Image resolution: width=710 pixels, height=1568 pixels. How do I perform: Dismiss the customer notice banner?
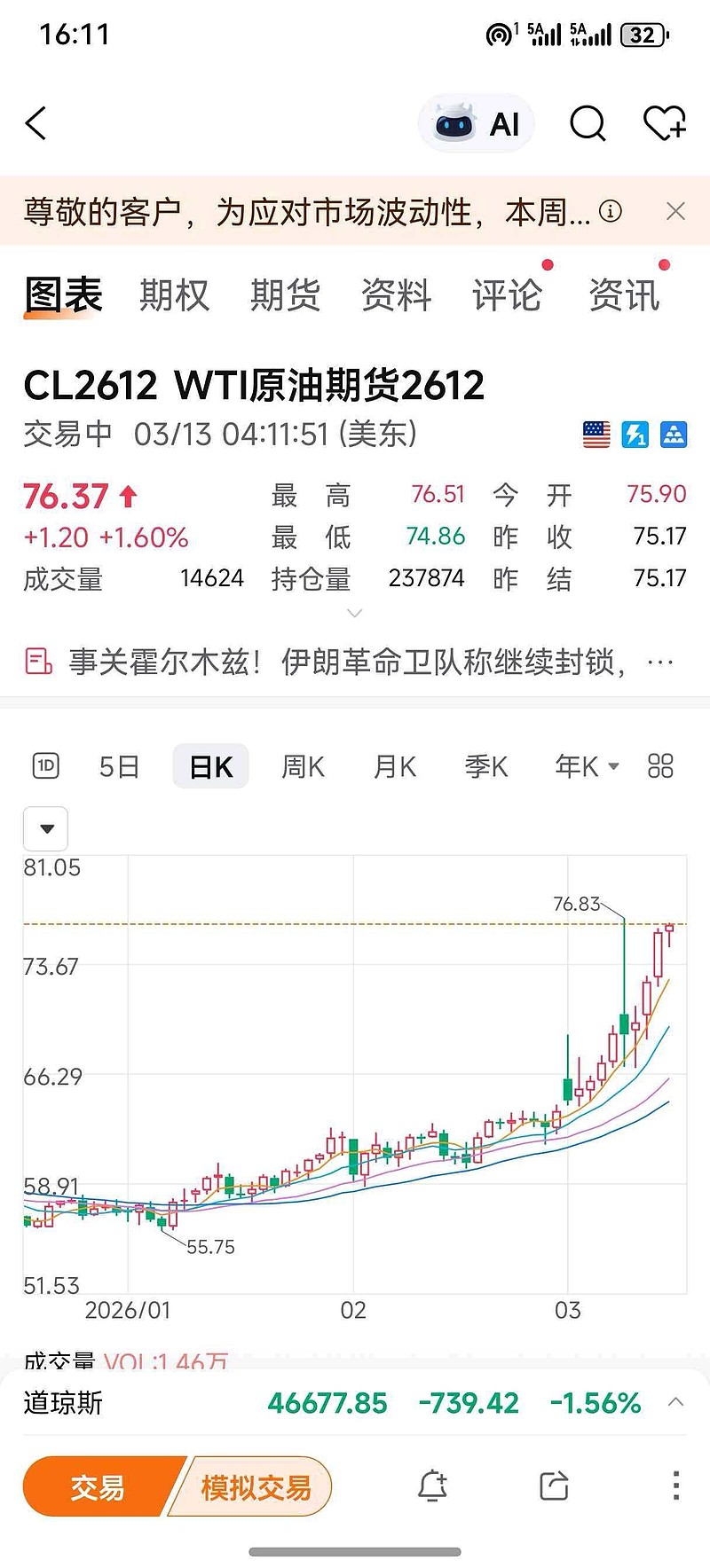[675, 211]
